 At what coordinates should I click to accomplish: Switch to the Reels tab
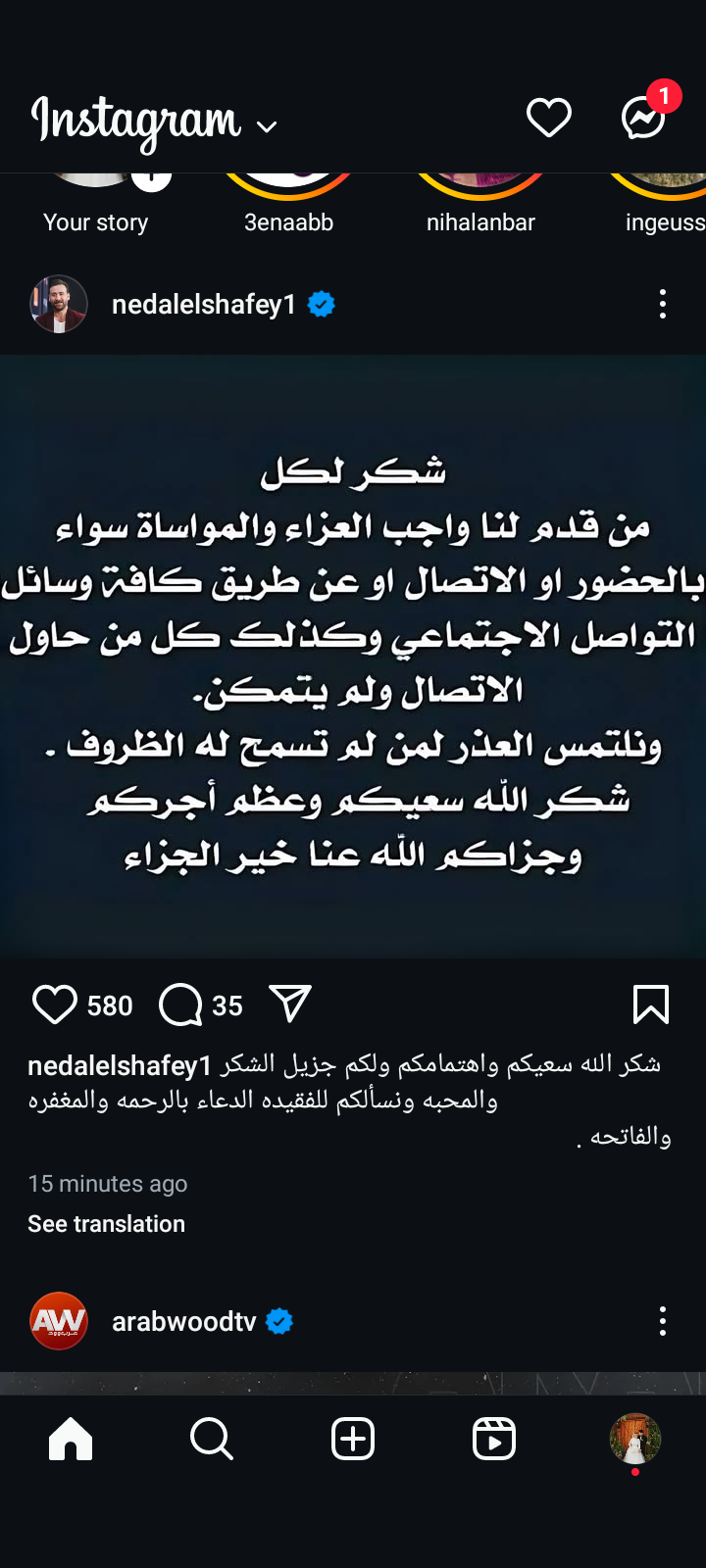[494, 1440]
